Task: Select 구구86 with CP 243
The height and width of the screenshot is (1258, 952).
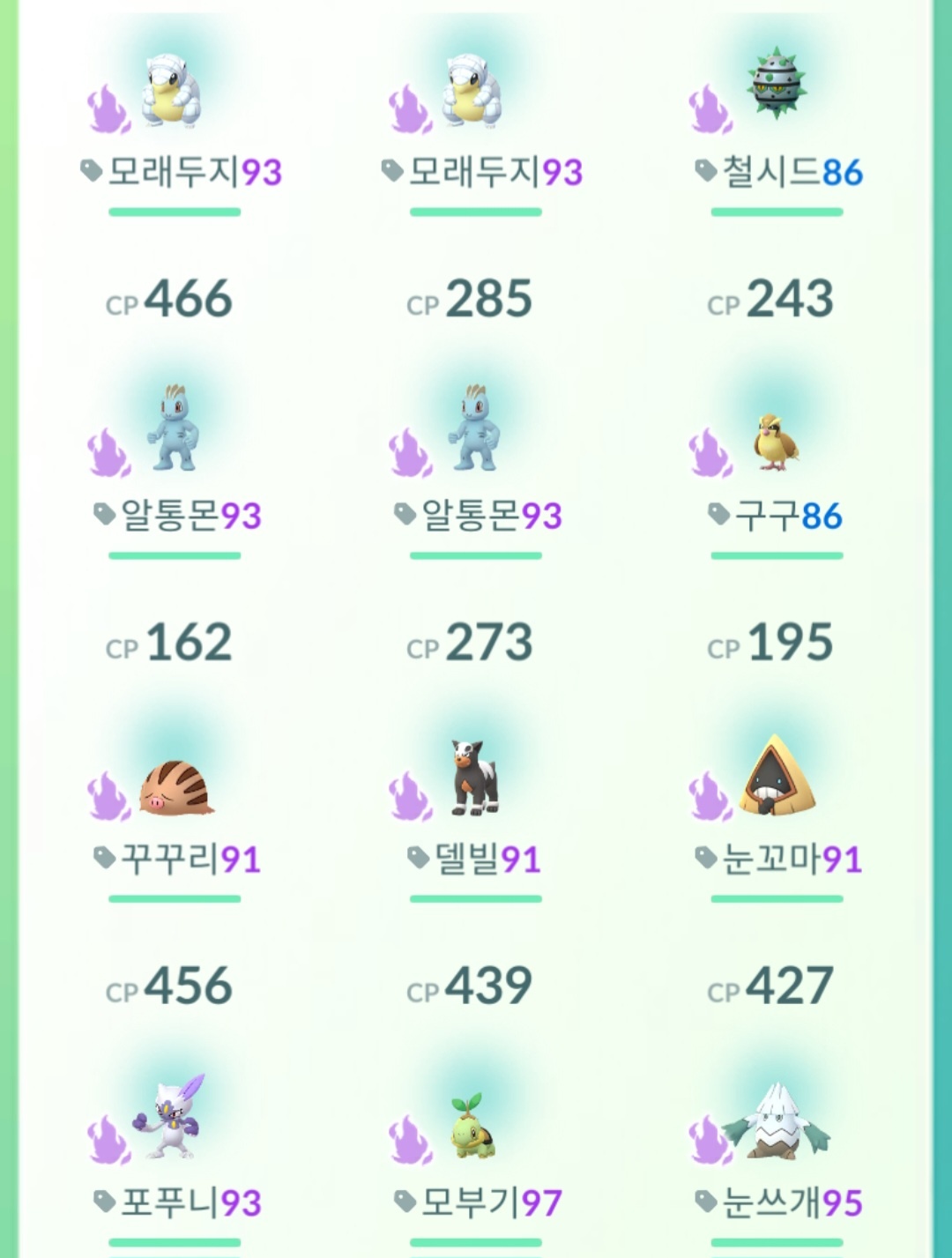Action: pos(776,441)
